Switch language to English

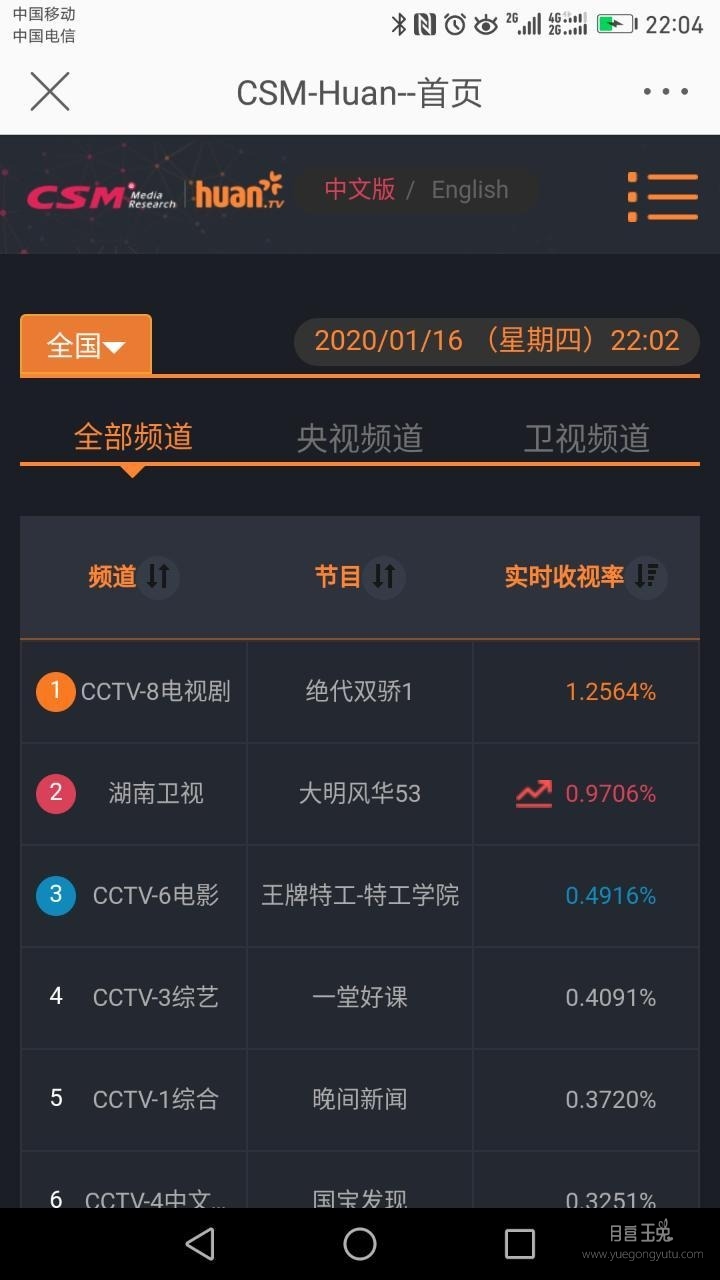point(469,190)
